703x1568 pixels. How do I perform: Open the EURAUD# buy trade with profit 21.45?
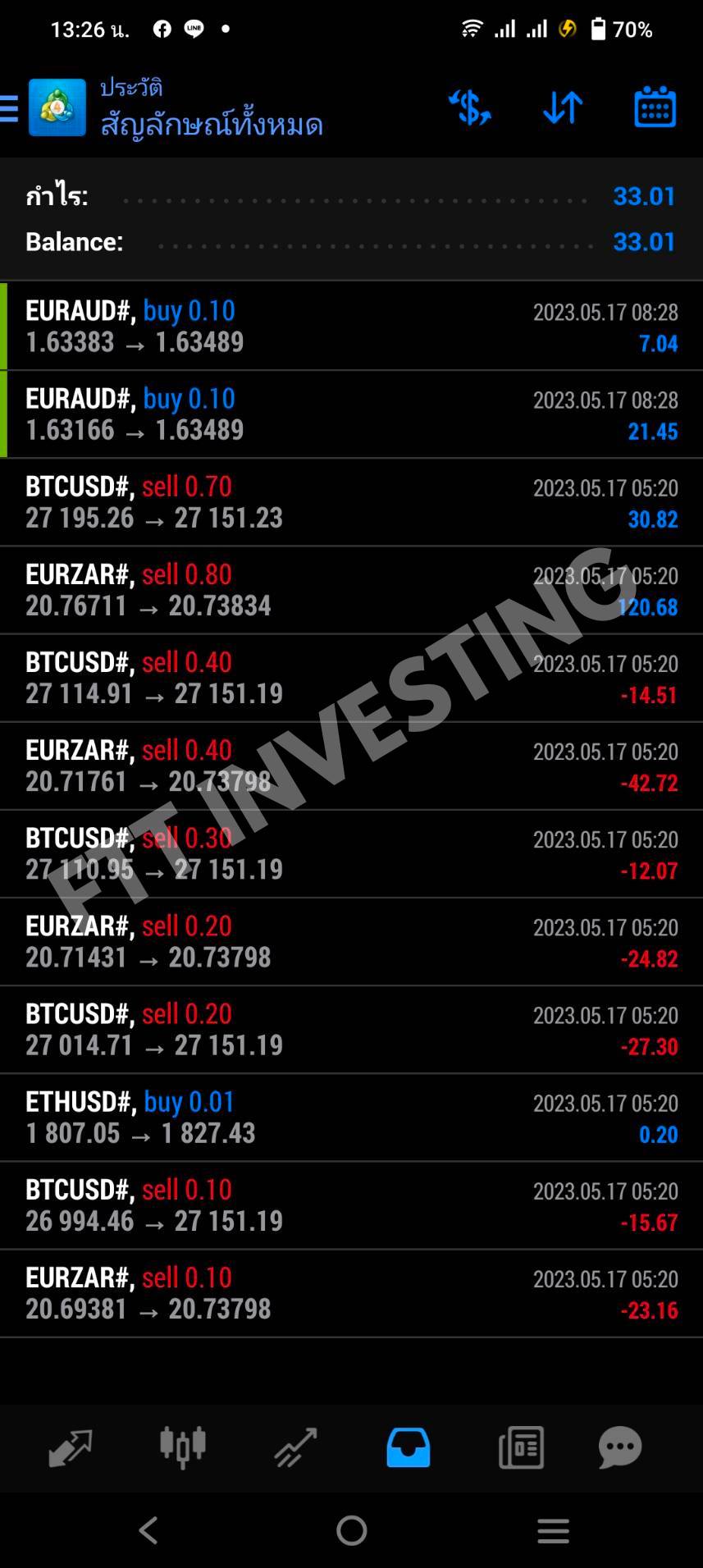[351, 414]
